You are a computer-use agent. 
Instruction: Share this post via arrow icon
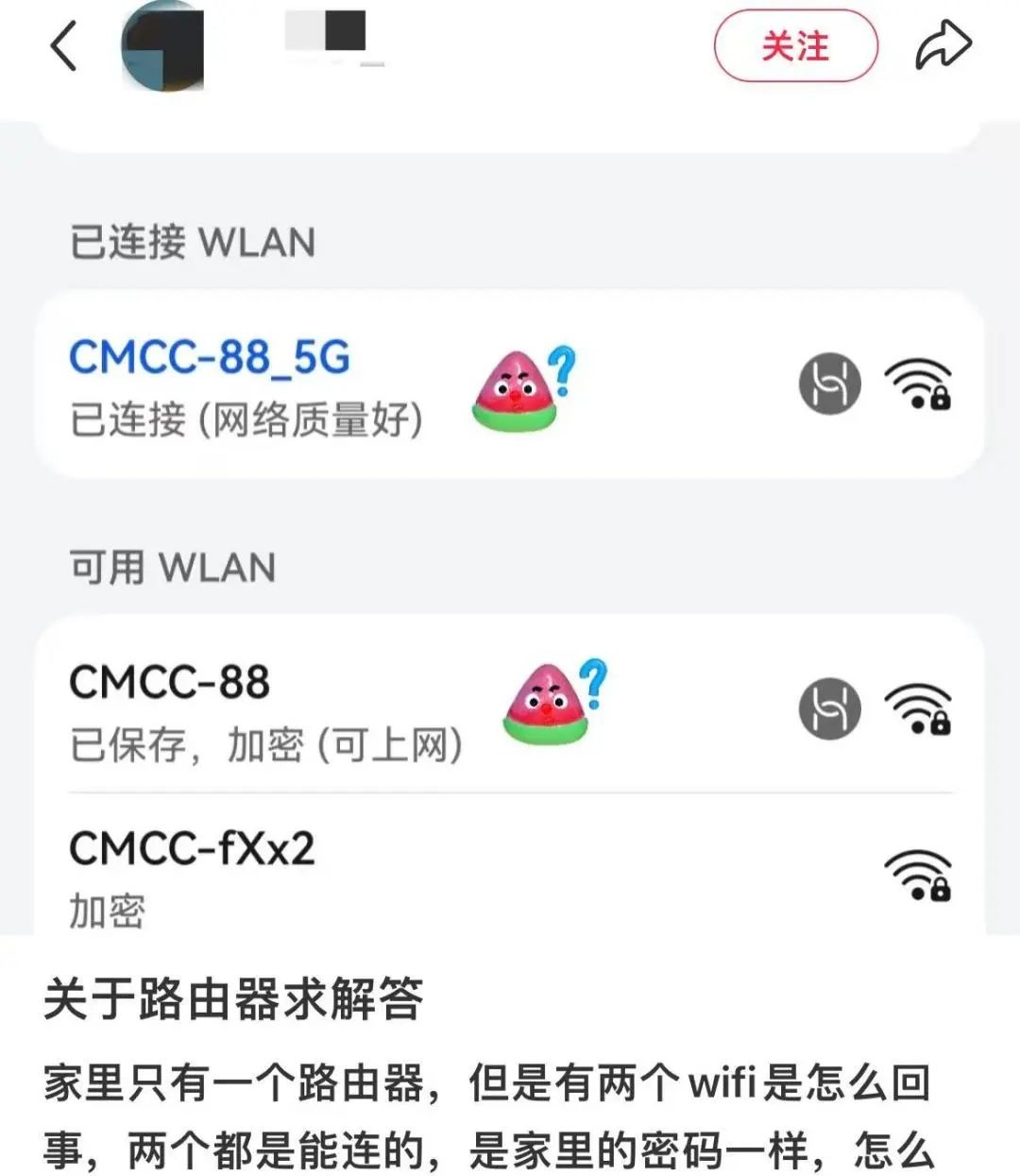(x=943, y=45)
